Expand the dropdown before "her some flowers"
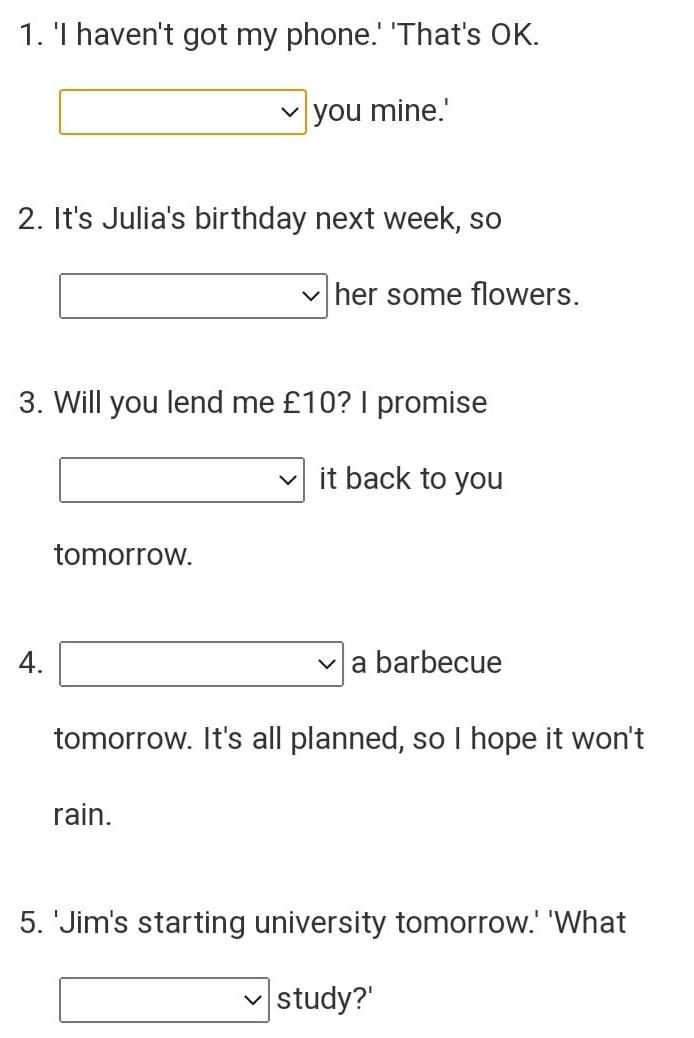The width and height of the screenshot is (694, 1038). click(193, 296)
